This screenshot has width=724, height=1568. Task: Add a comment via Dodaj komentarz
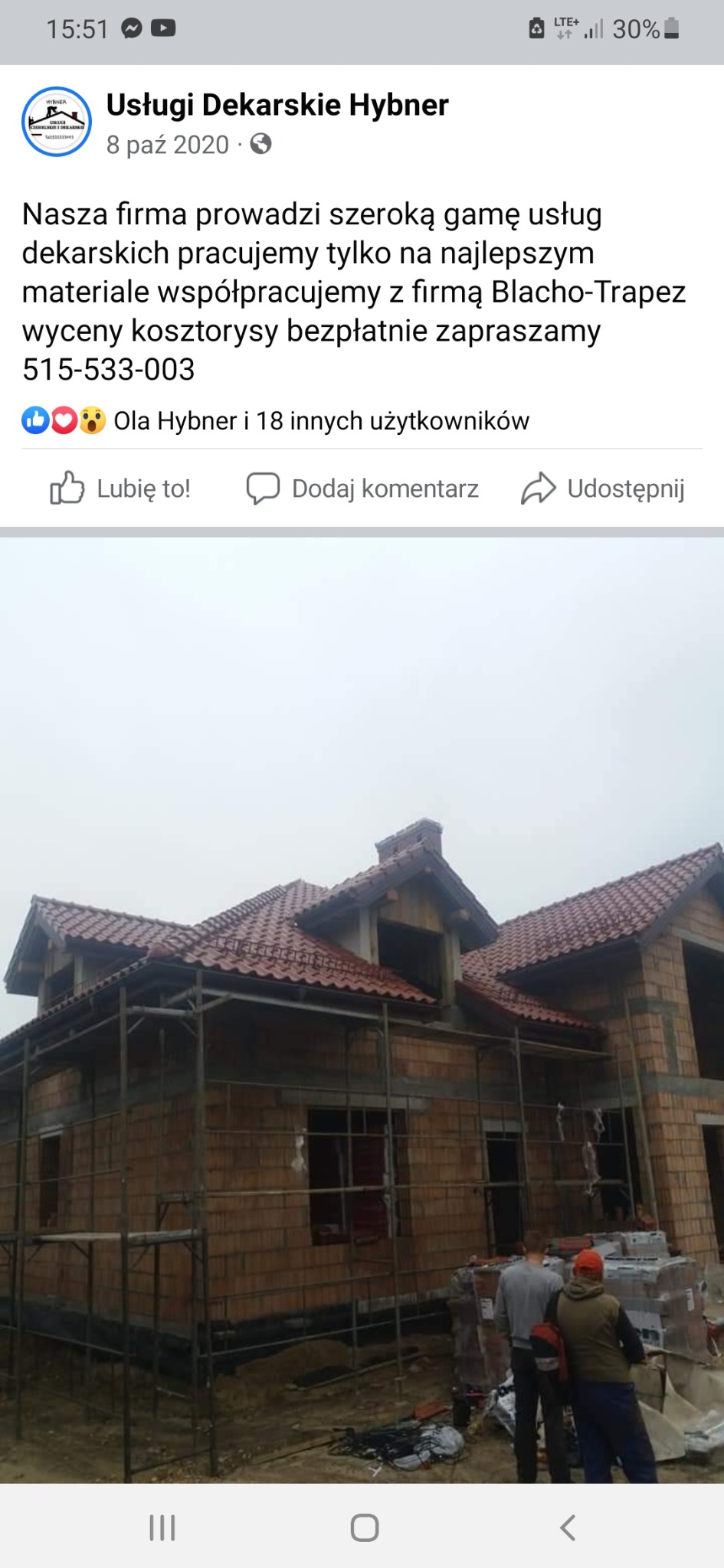click(x=362, y=488)
